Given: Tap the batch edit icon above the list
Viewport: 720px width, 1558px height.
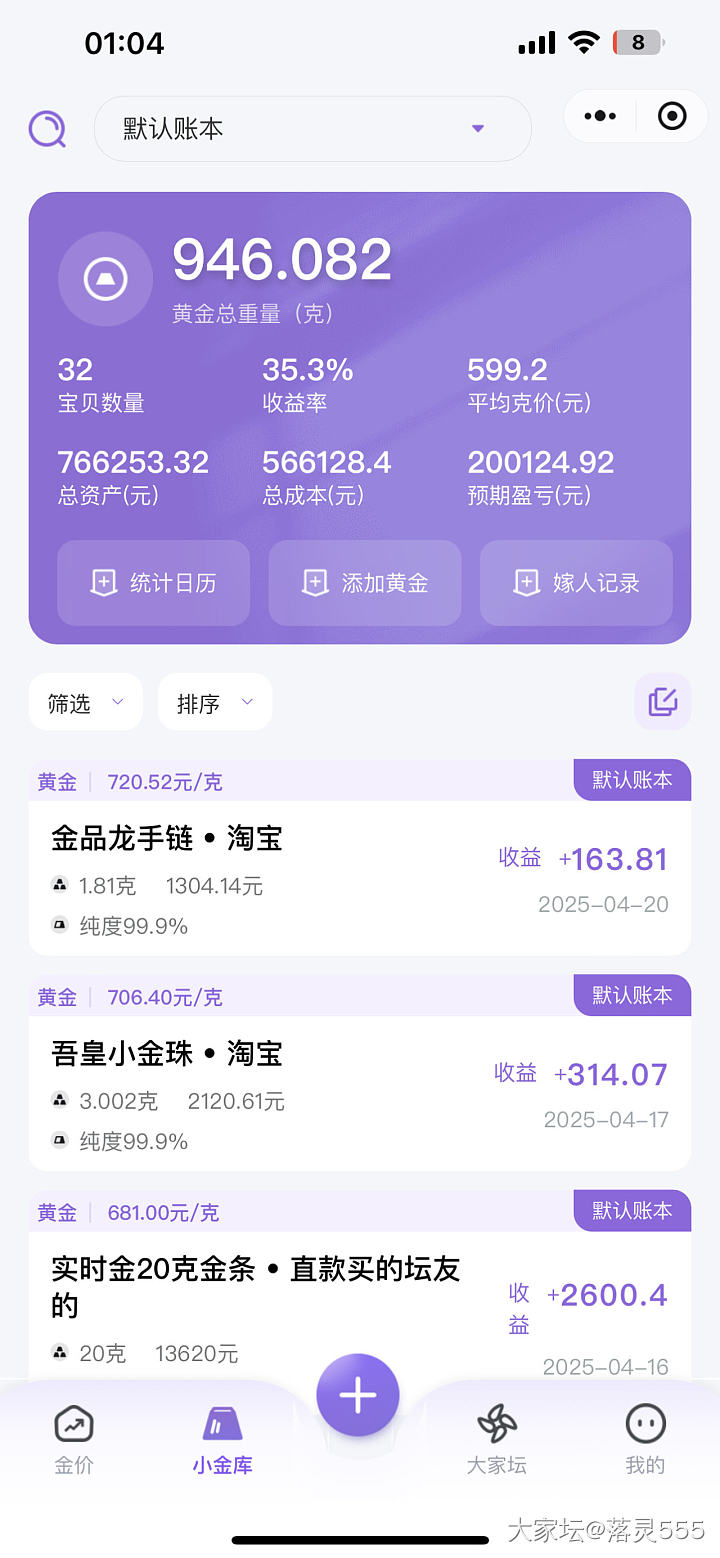Looking at the screenshot, I should (662, 702).
